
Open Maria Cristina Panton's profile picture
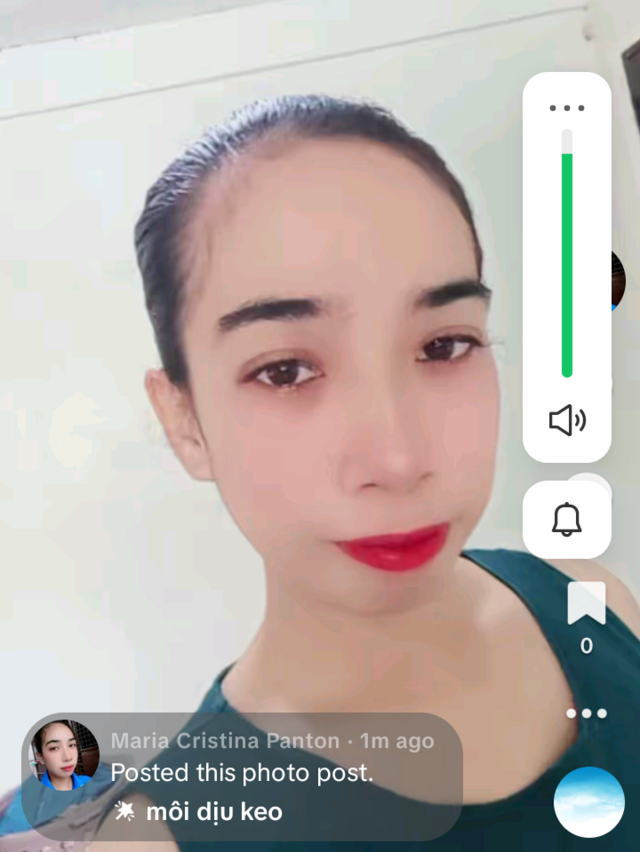pyautogui.click(x=66, y=755)
